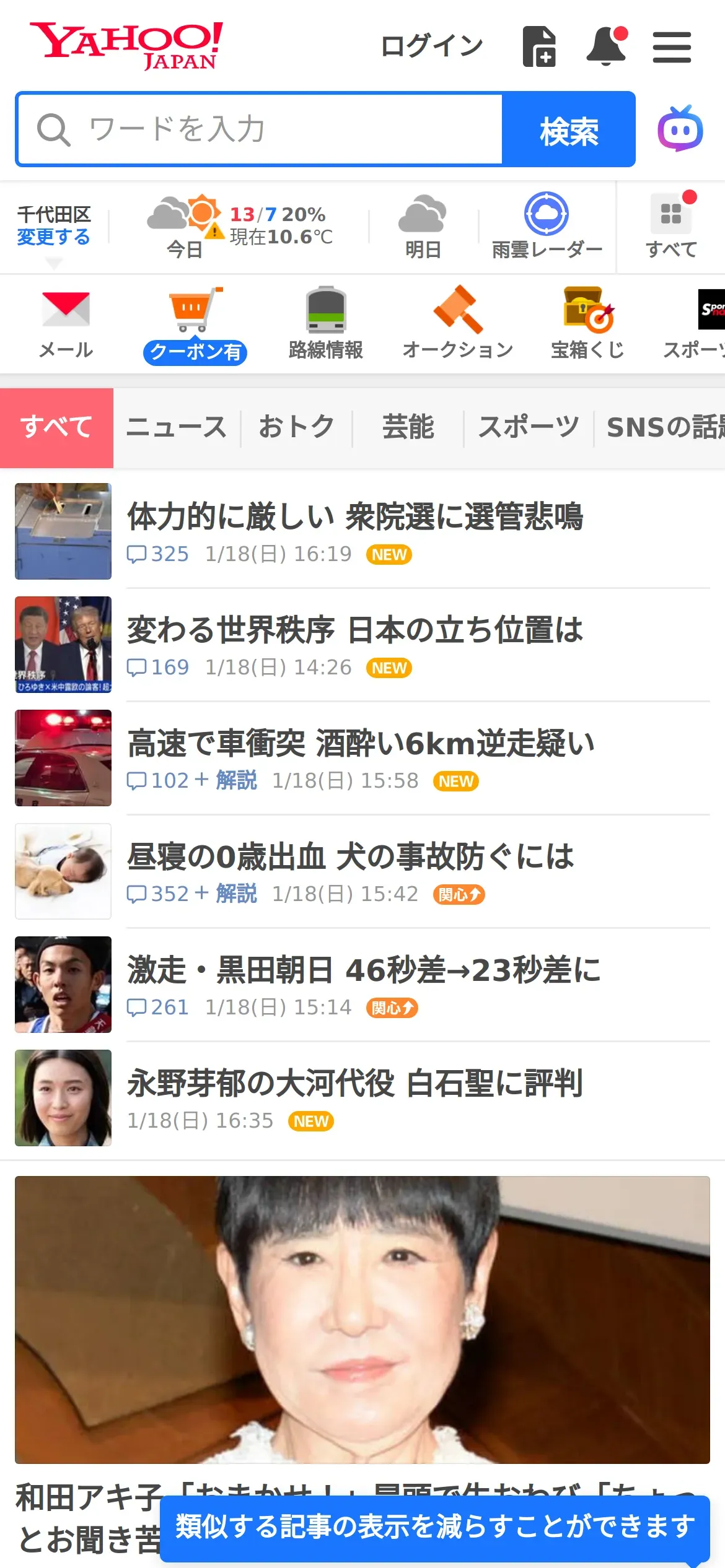The image size is (725, 1568).
Task: Tap the ログイン login link
Action: click(431, 46)
